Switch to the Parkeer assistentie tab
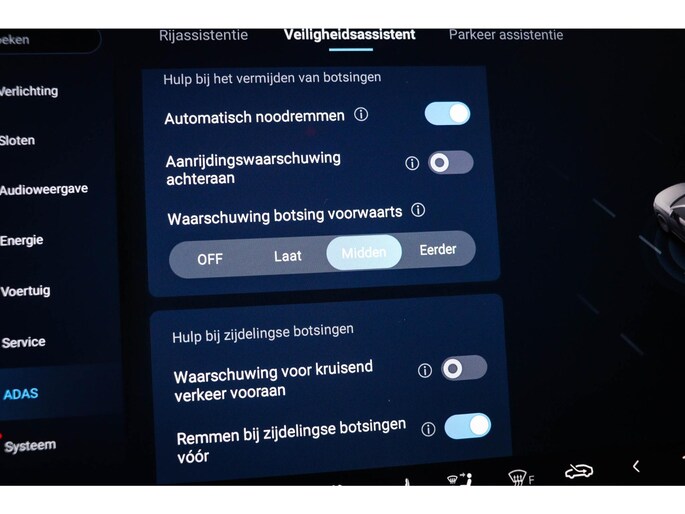 coord(505,35)
